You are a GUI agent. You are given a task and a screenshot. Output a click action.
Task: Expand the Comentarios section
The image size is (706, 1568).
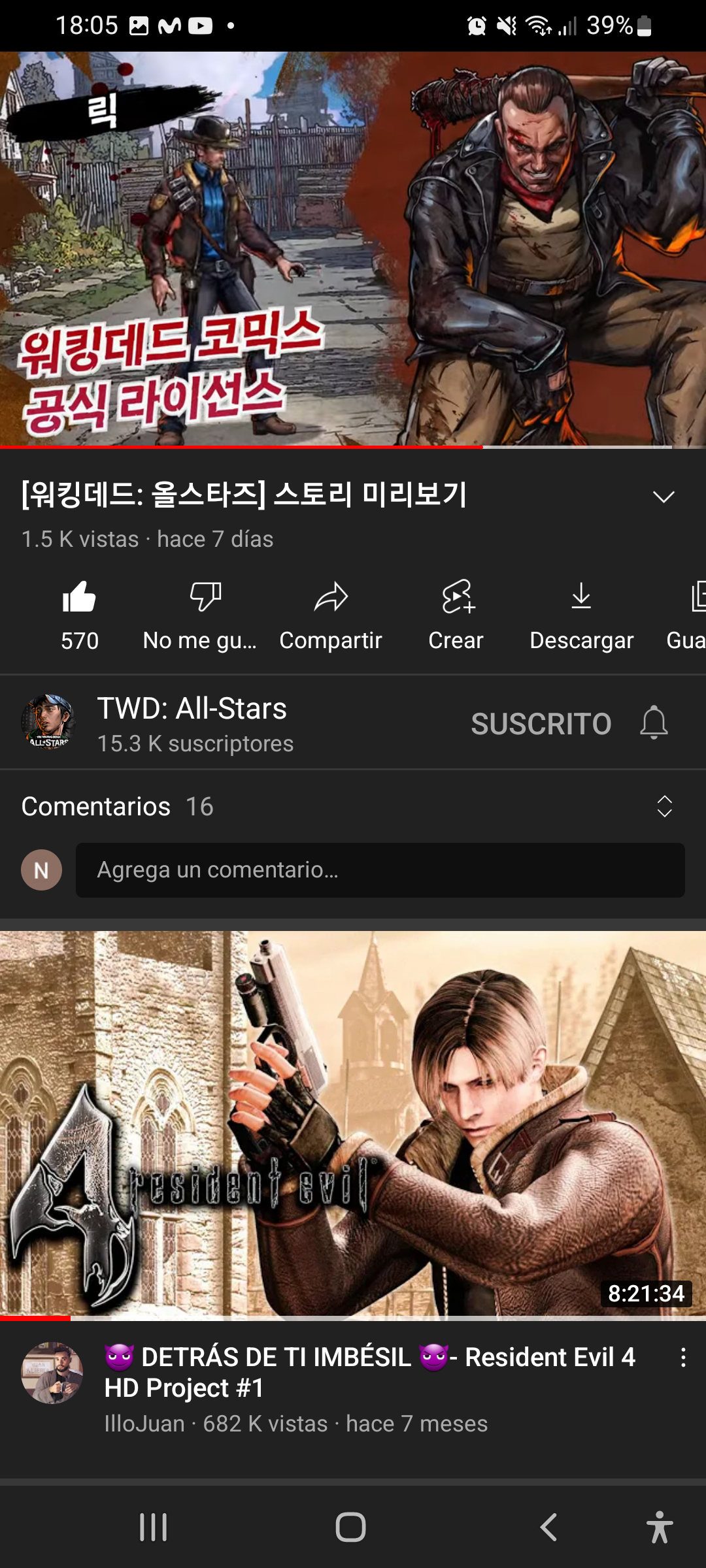(664, 806)
